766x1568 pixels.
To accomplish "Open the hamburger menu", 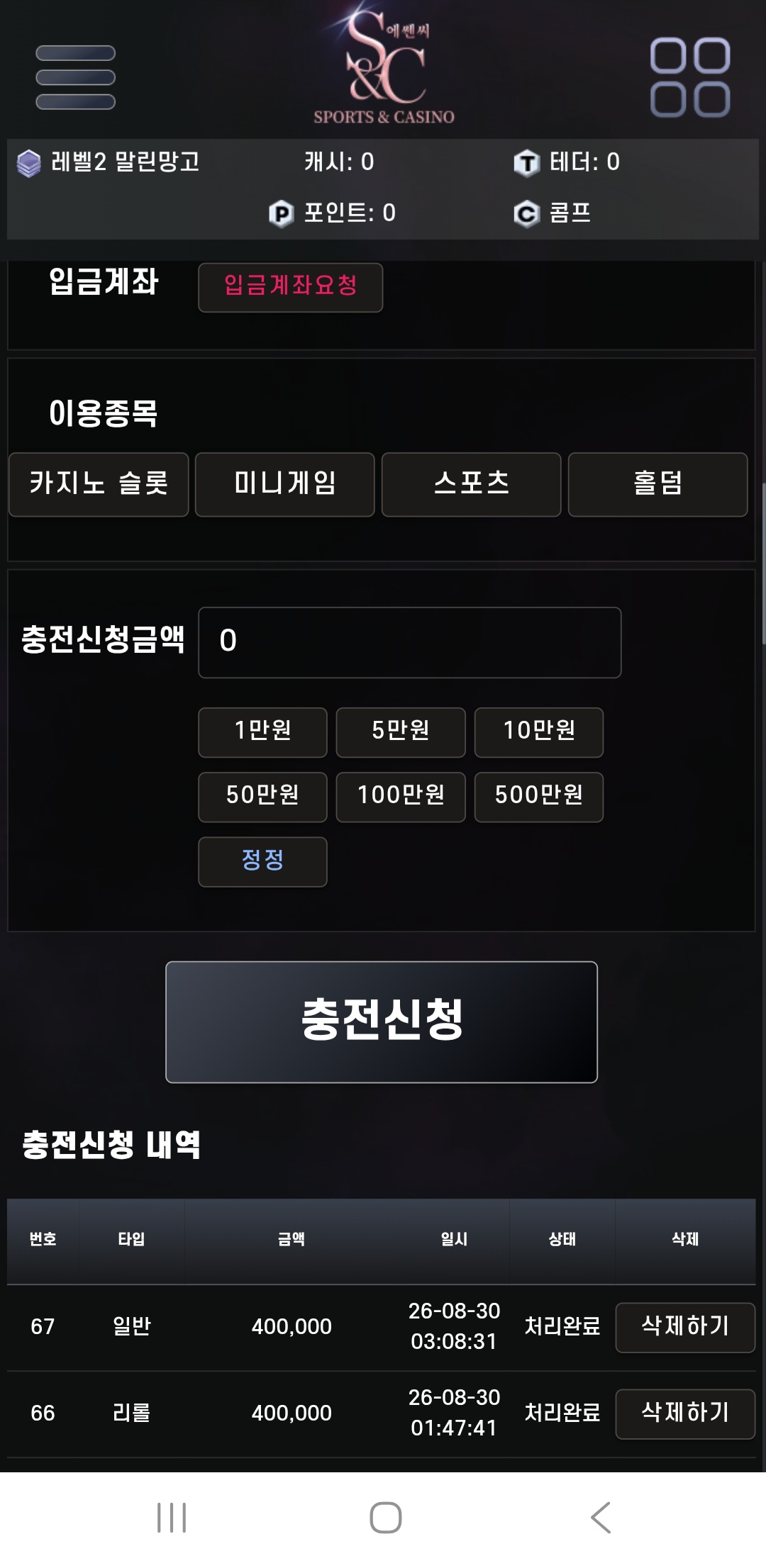I will click(x=75, y=77).
